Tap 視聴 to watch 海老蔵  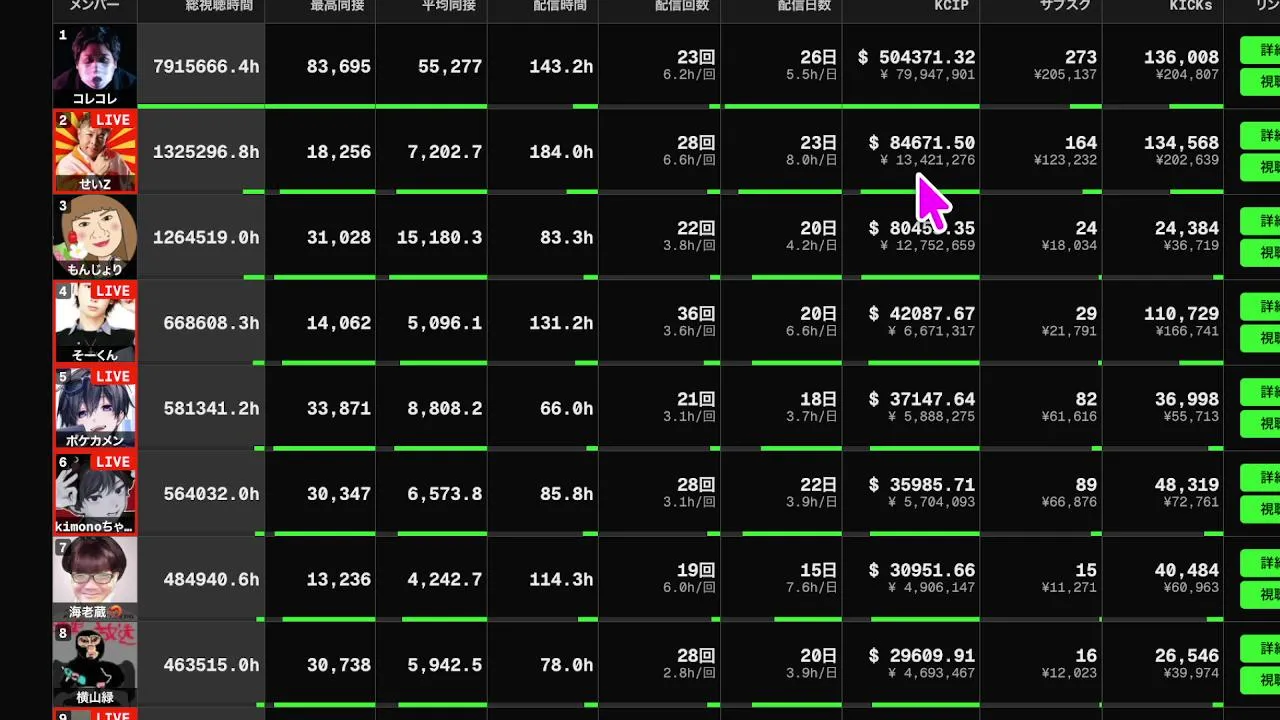coord(1261,595)
